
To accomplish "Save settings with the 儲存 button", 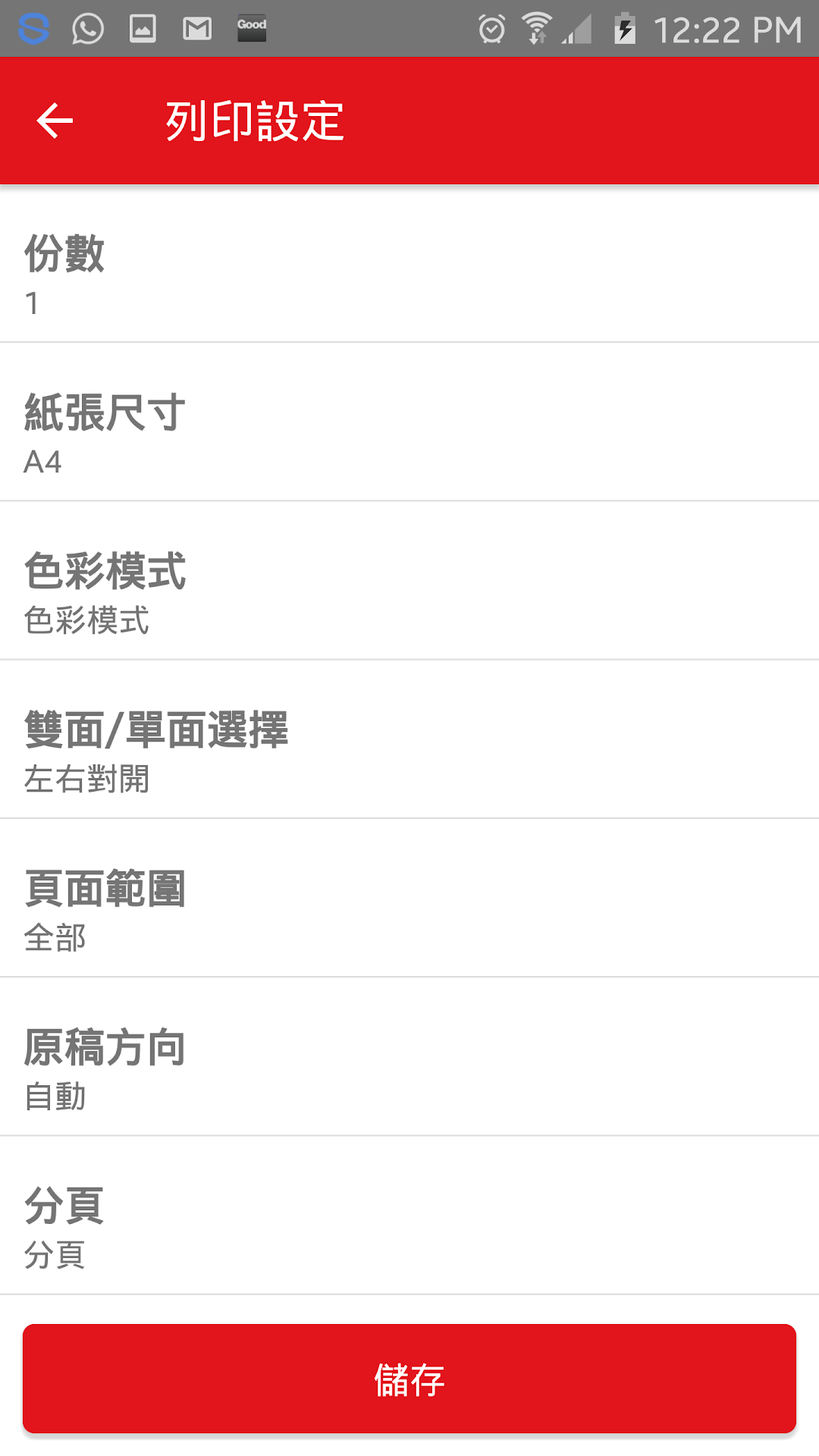I will click(x=409, y=1379).
